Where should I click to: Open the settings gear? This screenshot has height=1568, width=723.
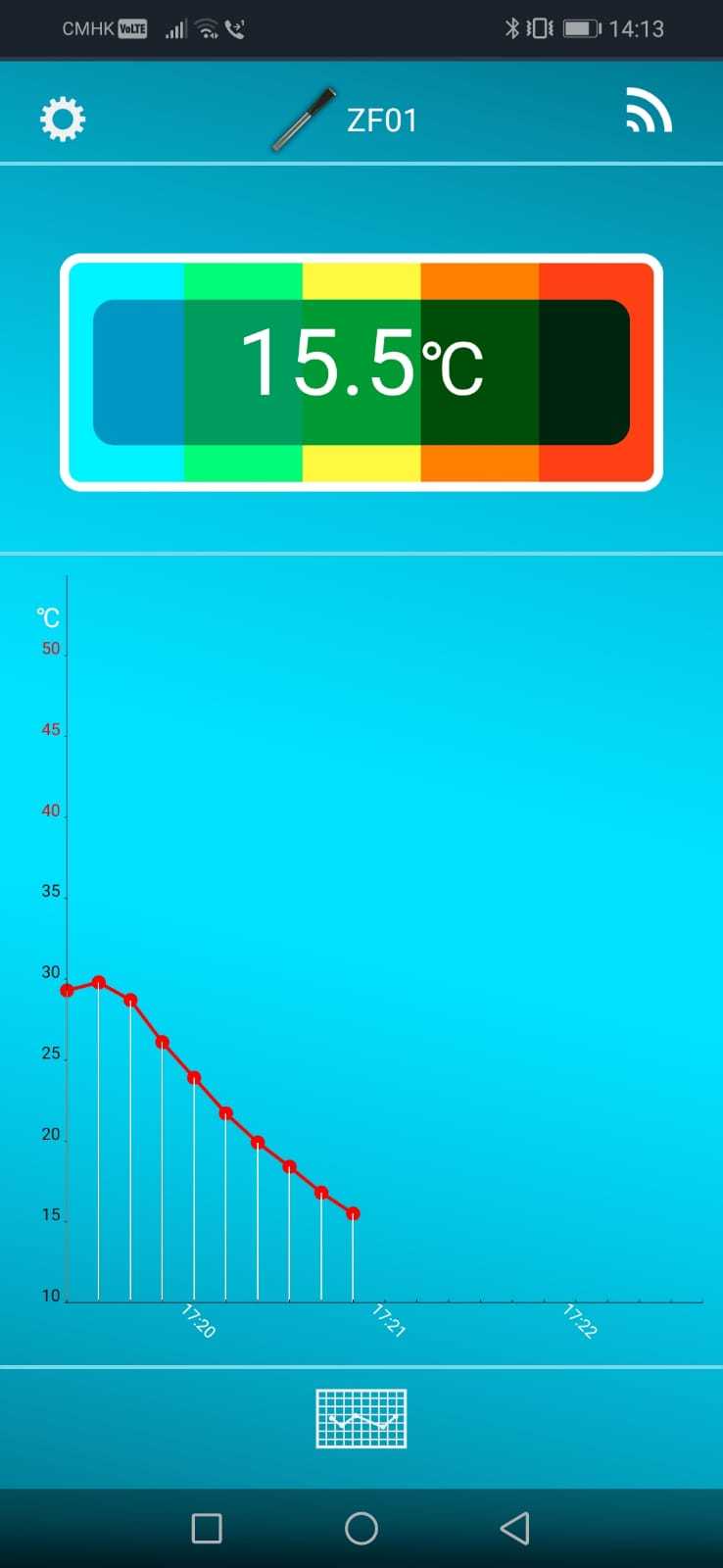click(x=63, y=120)
